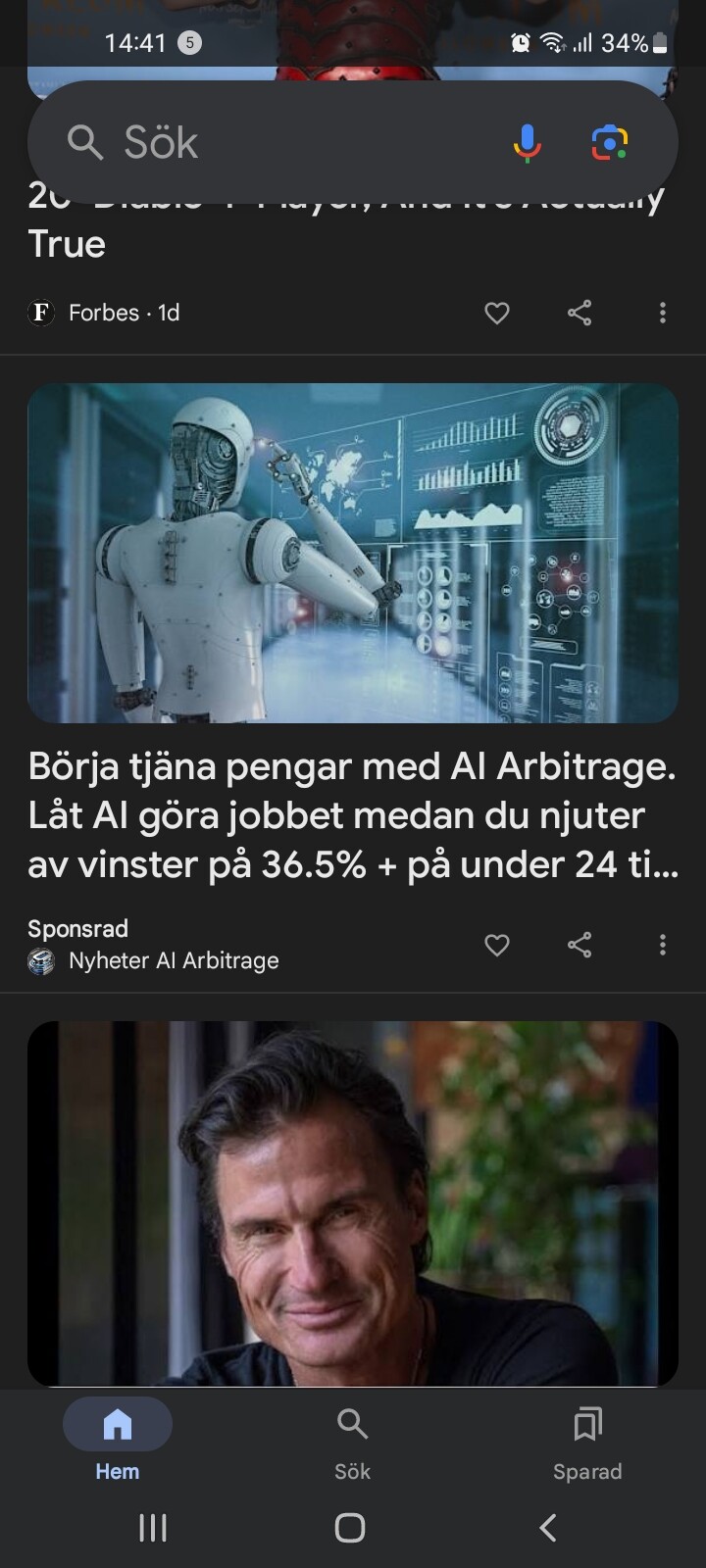This screenshot has height=1568, width=706.
Task: Start voice search with the microphone
Action: pos(527,143)
